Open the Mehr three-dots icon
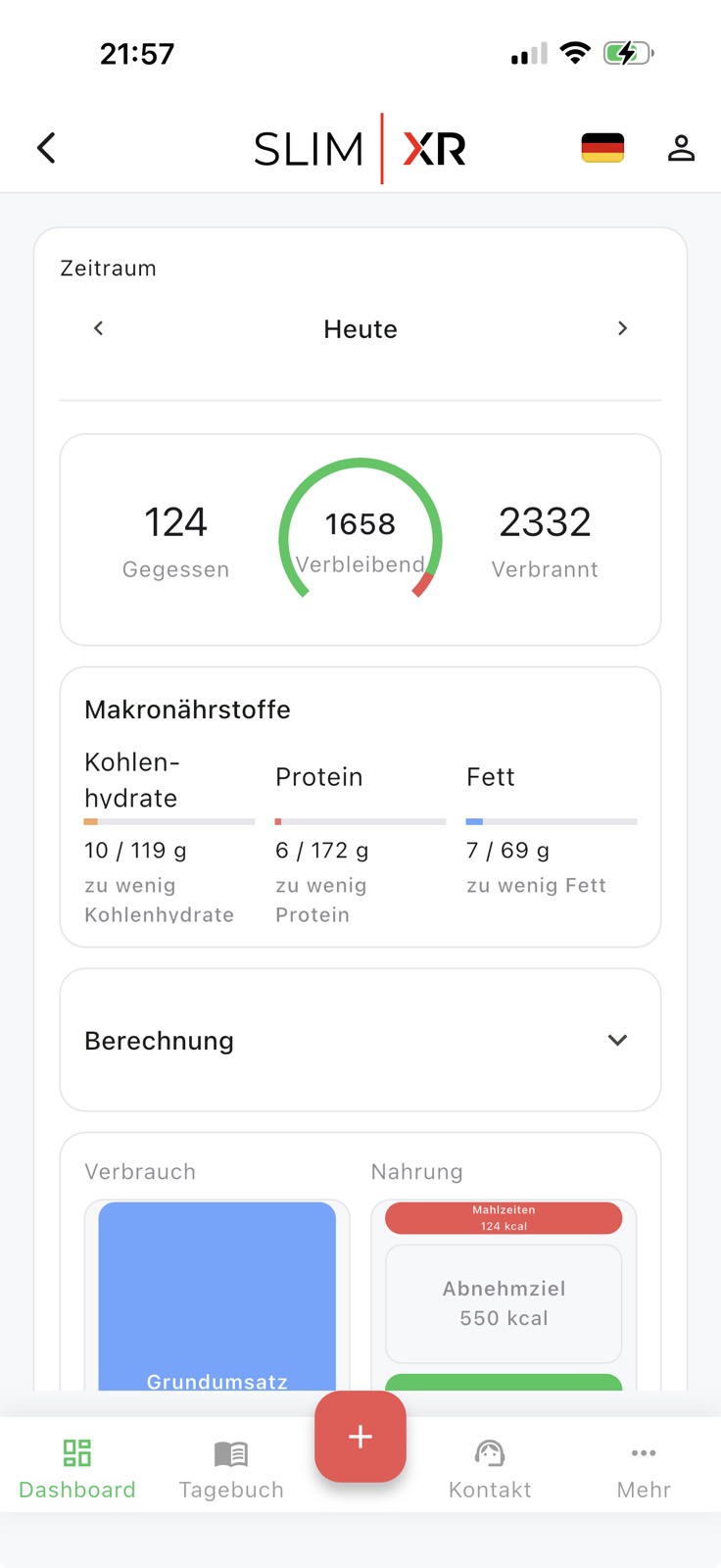Screen dimensions: 721x1568 [x=644, y=1453]
